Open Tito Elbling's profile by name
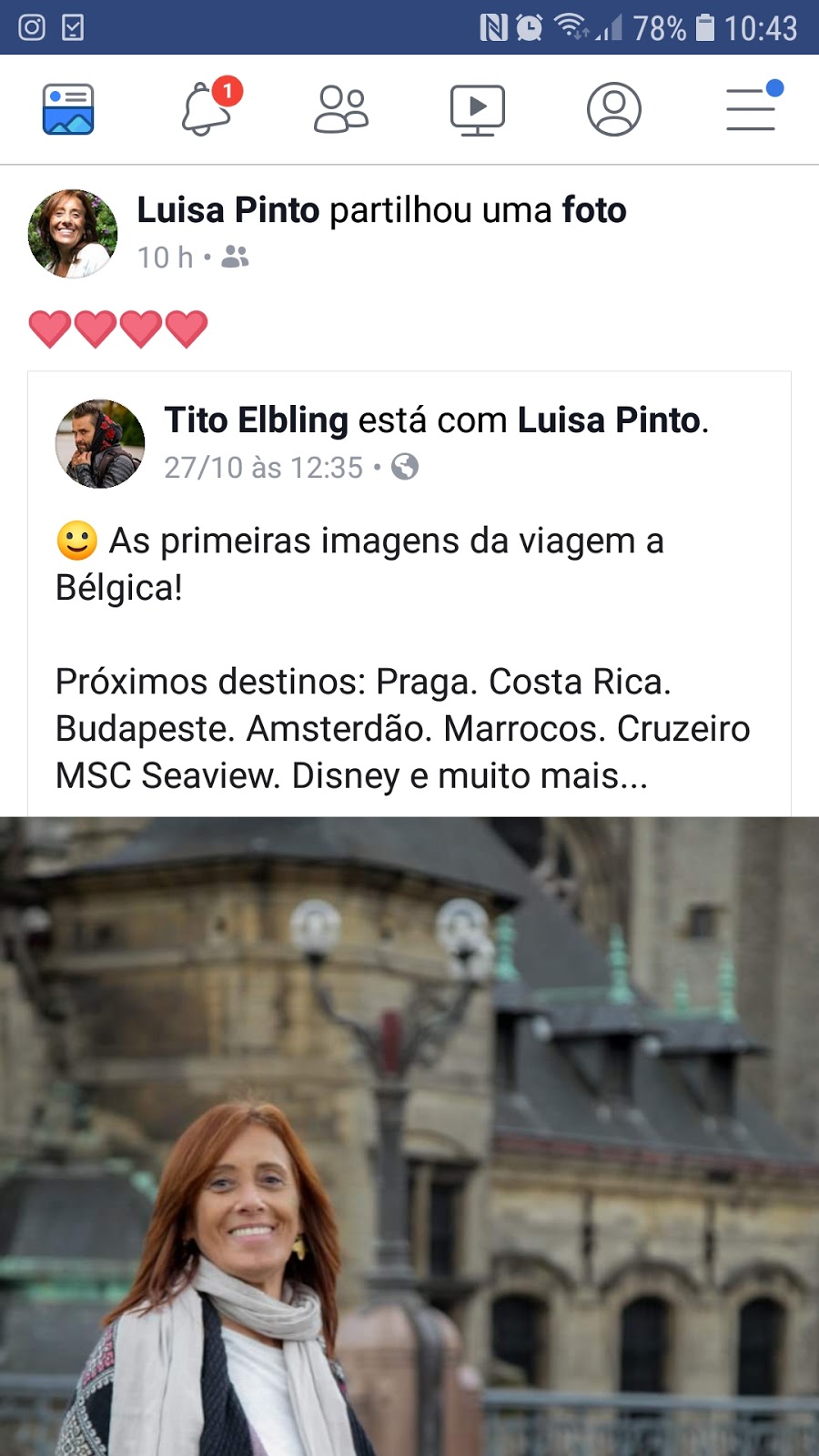The image size is (819, 1456). click(x=256, y=420)
